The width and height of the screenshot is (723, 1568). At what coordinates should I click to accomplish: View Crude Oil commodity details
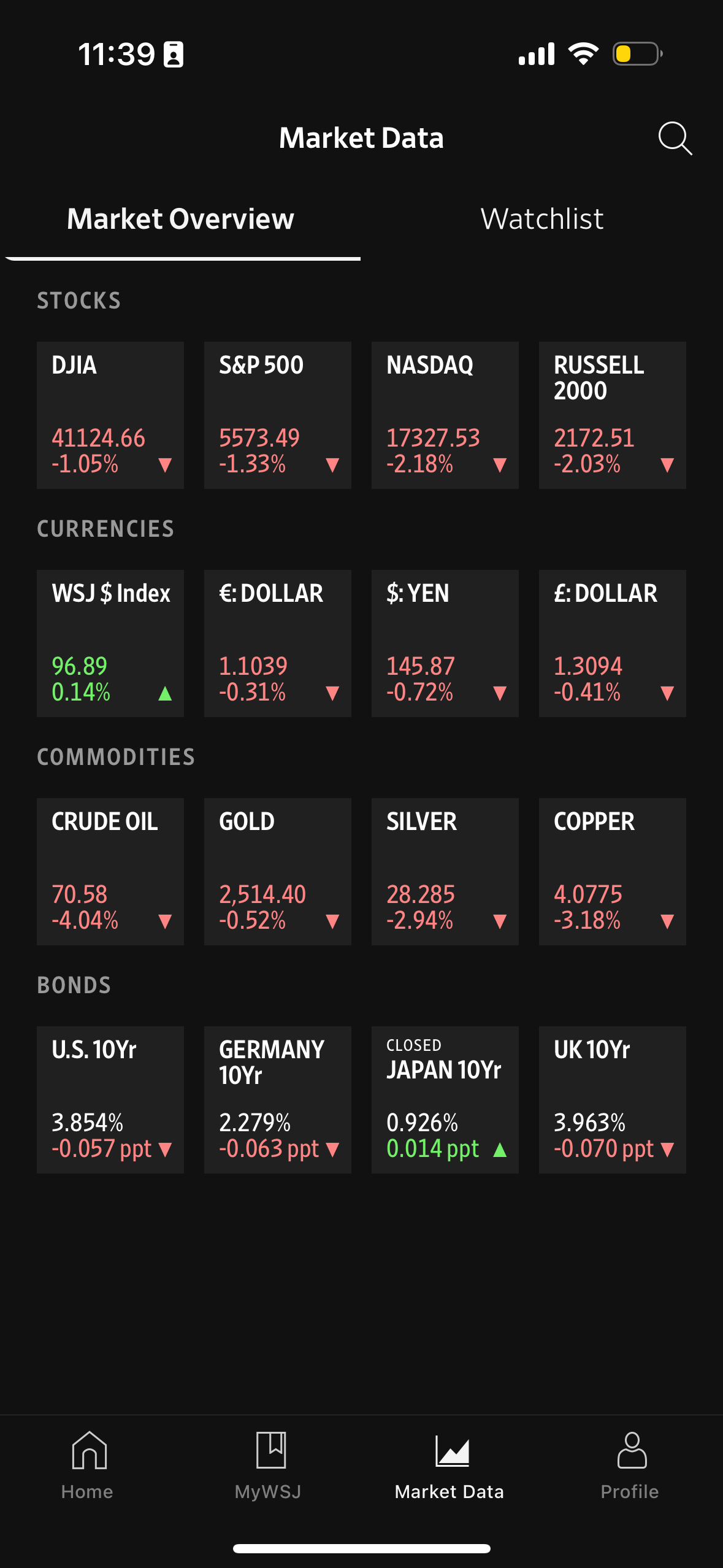[110, 871]
